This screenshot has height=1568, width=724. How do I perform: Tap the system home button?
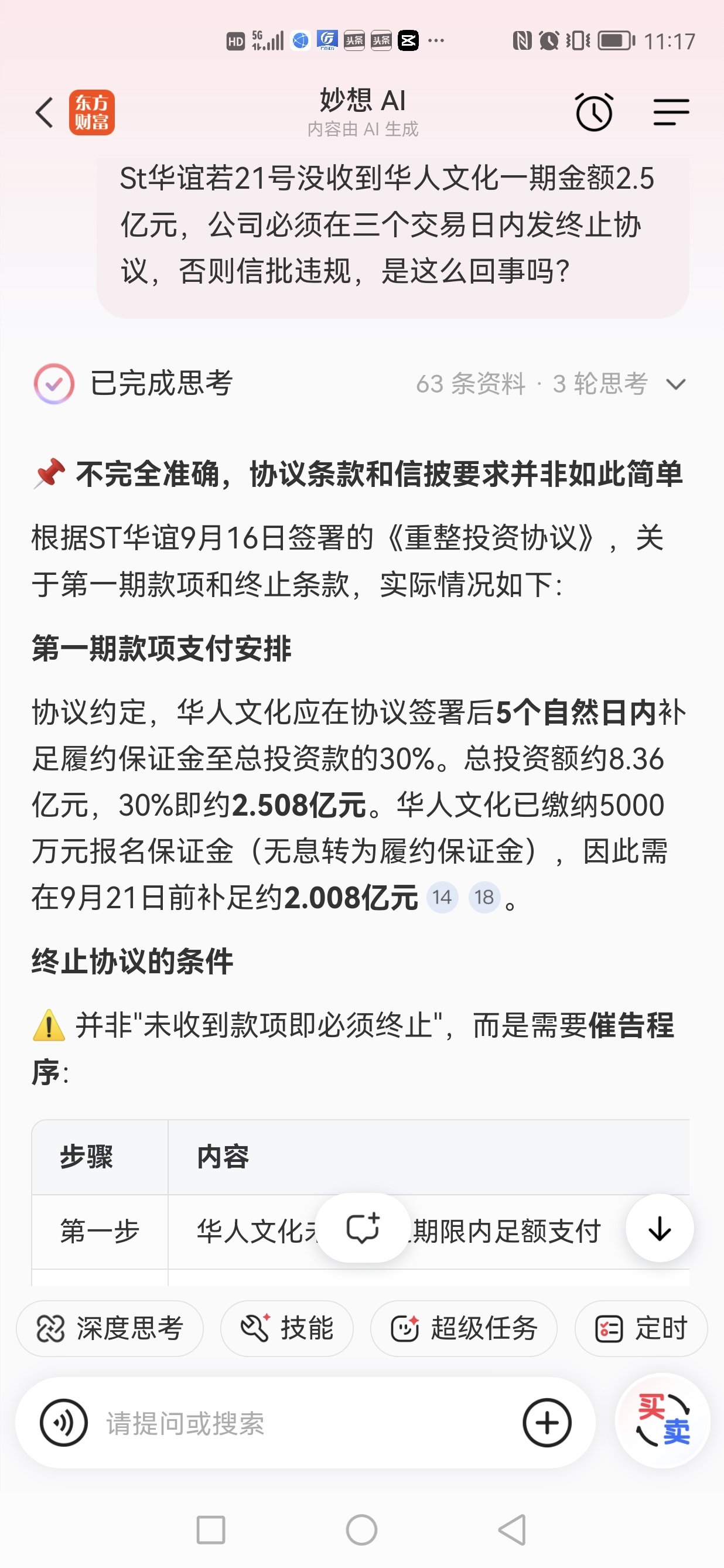[361, 1529]
